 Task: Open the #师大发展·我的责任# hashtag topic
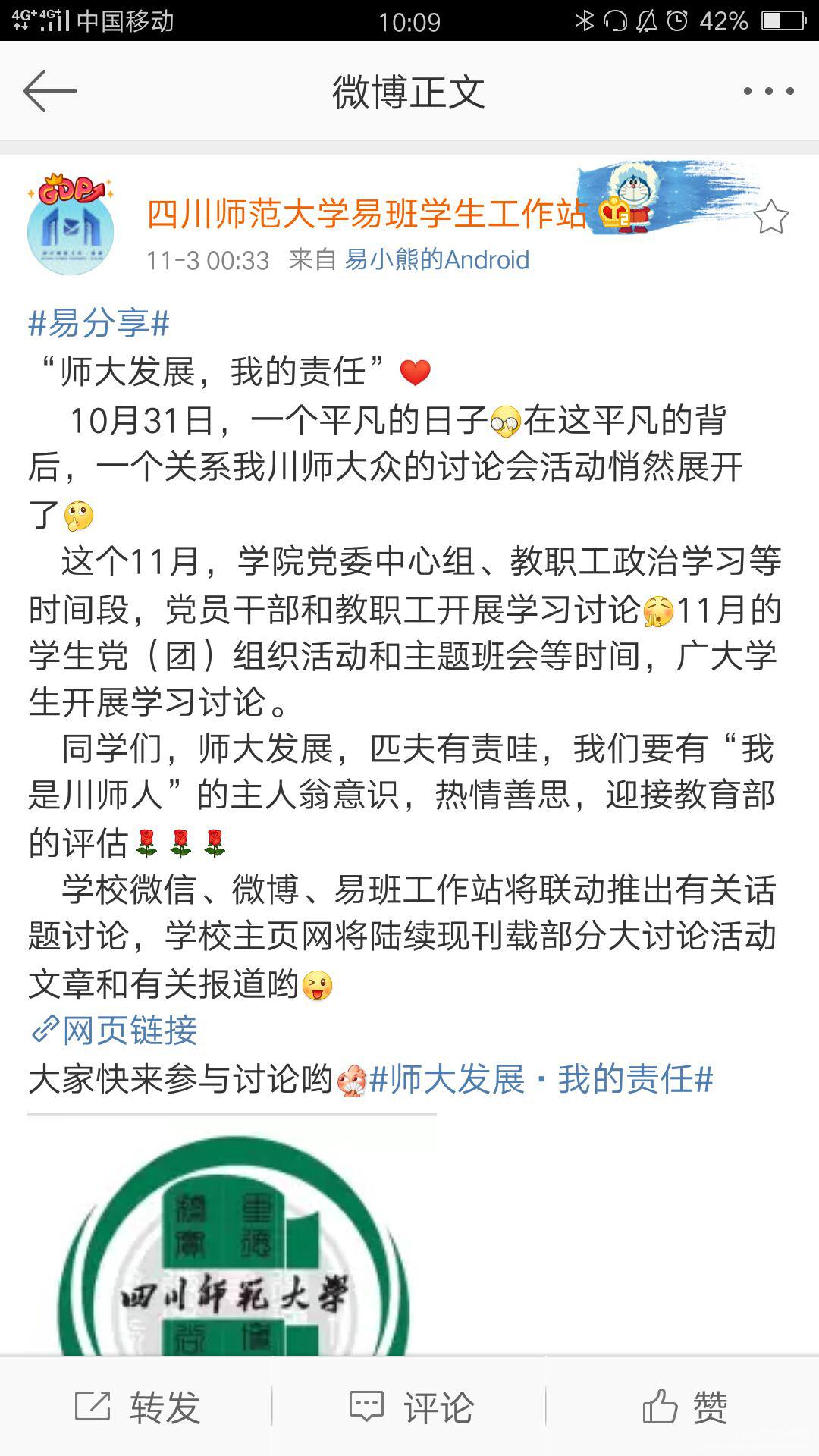point(541,1079)
